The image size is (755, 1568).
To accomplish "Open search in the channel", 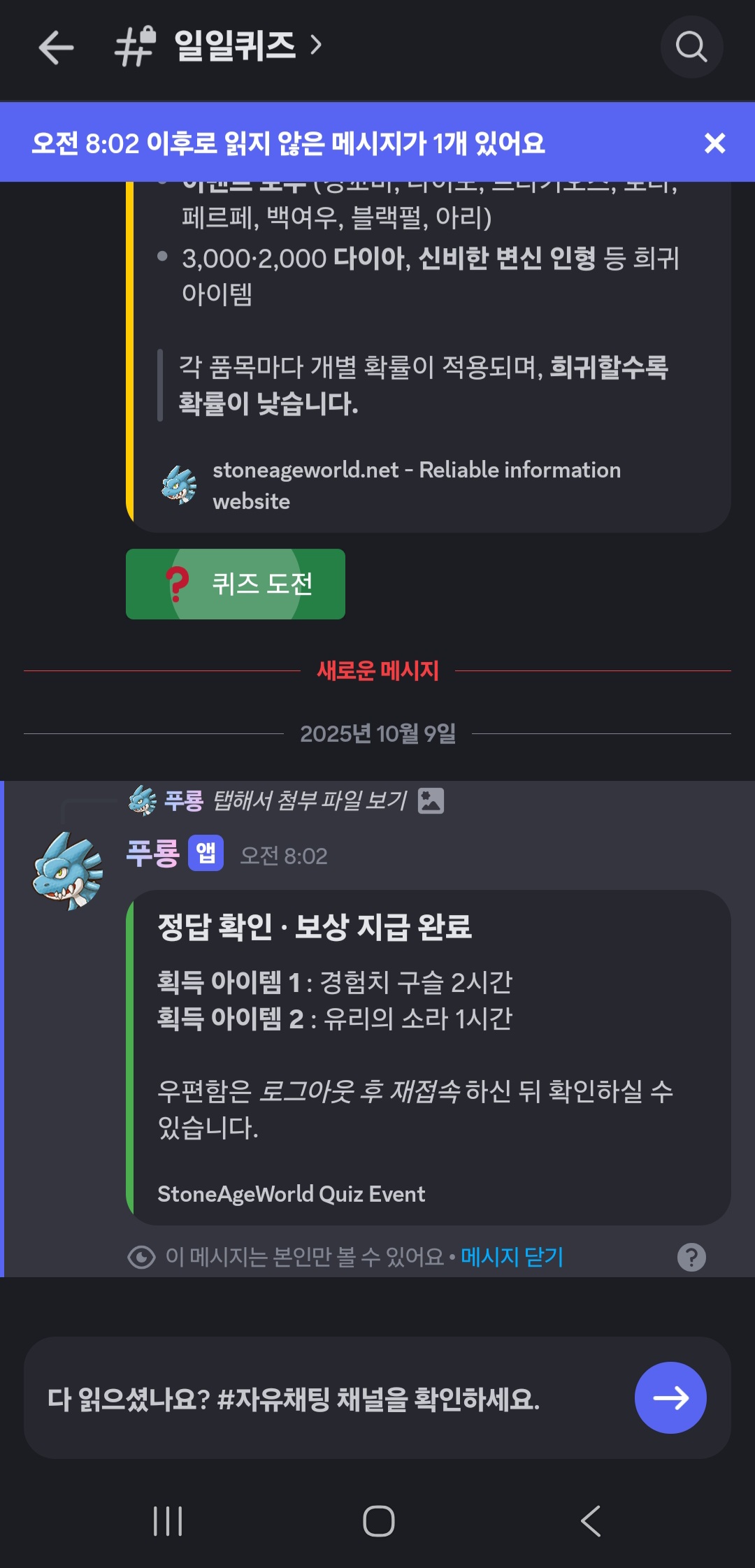I will [691, 47].
